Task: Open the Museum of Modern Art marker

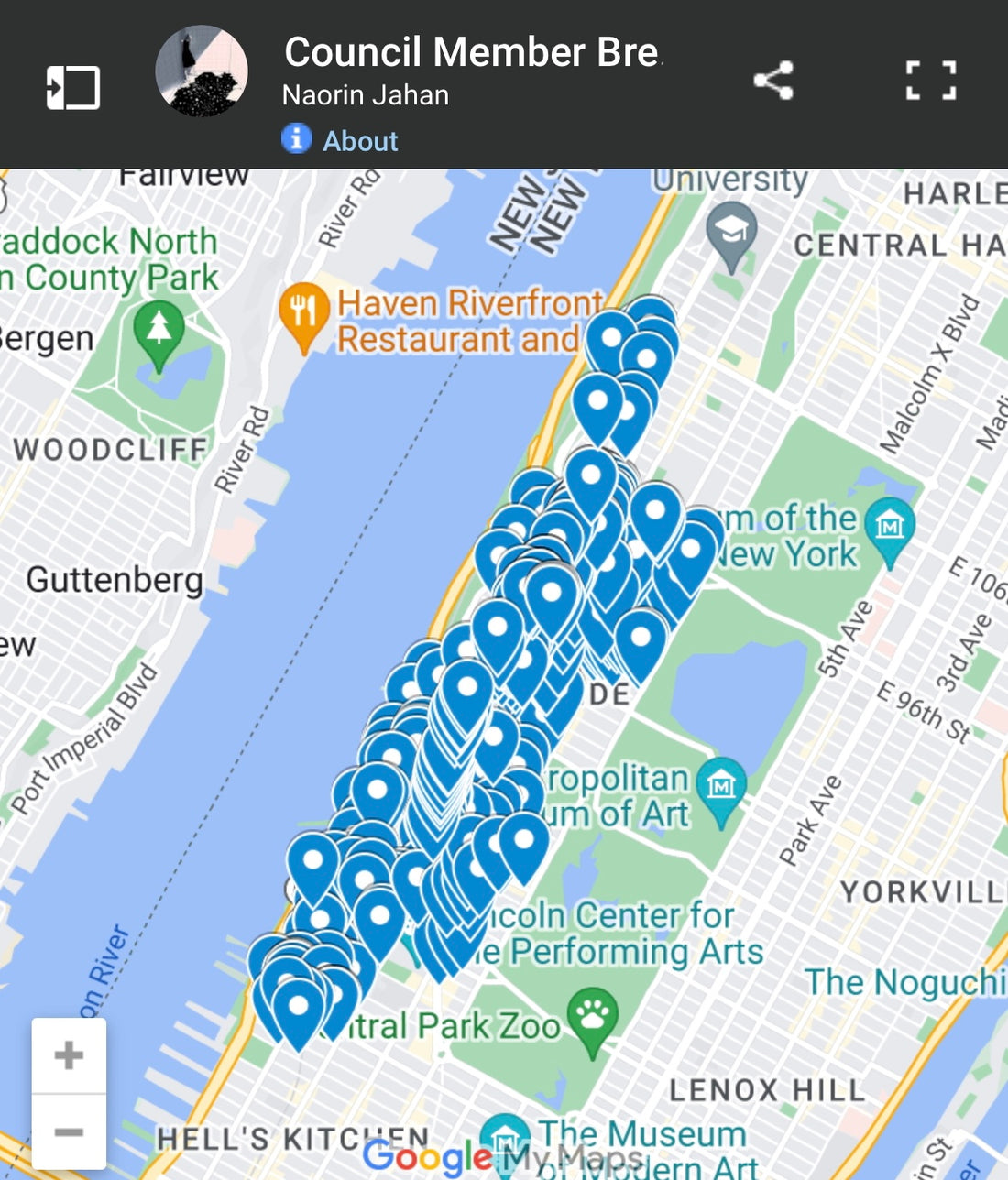Action: point(505,1138)
